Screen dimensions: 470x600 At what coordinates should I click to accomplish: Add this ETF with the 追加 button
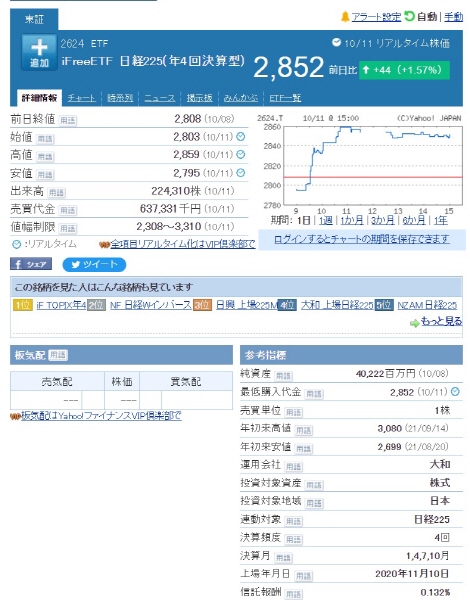(x=39, y=52)
